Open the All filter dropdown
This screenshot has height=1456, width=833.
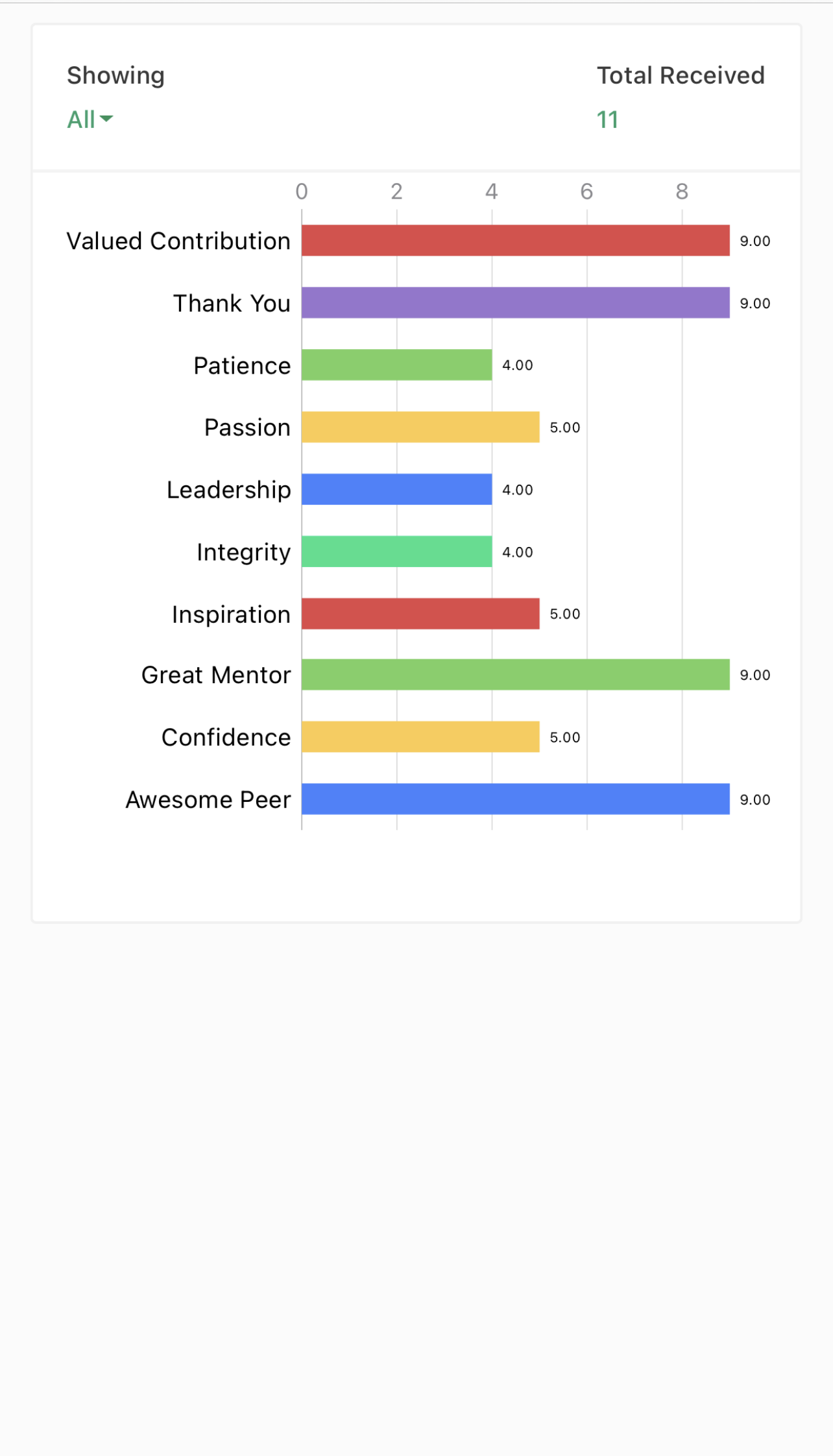pyautogui.click(x=90, y=119)
